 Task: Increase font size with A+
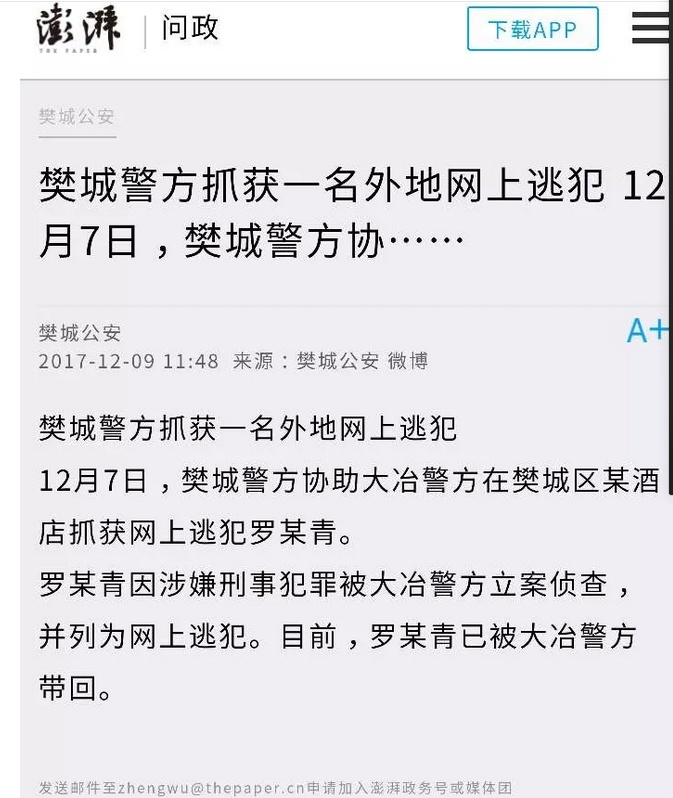647,330
